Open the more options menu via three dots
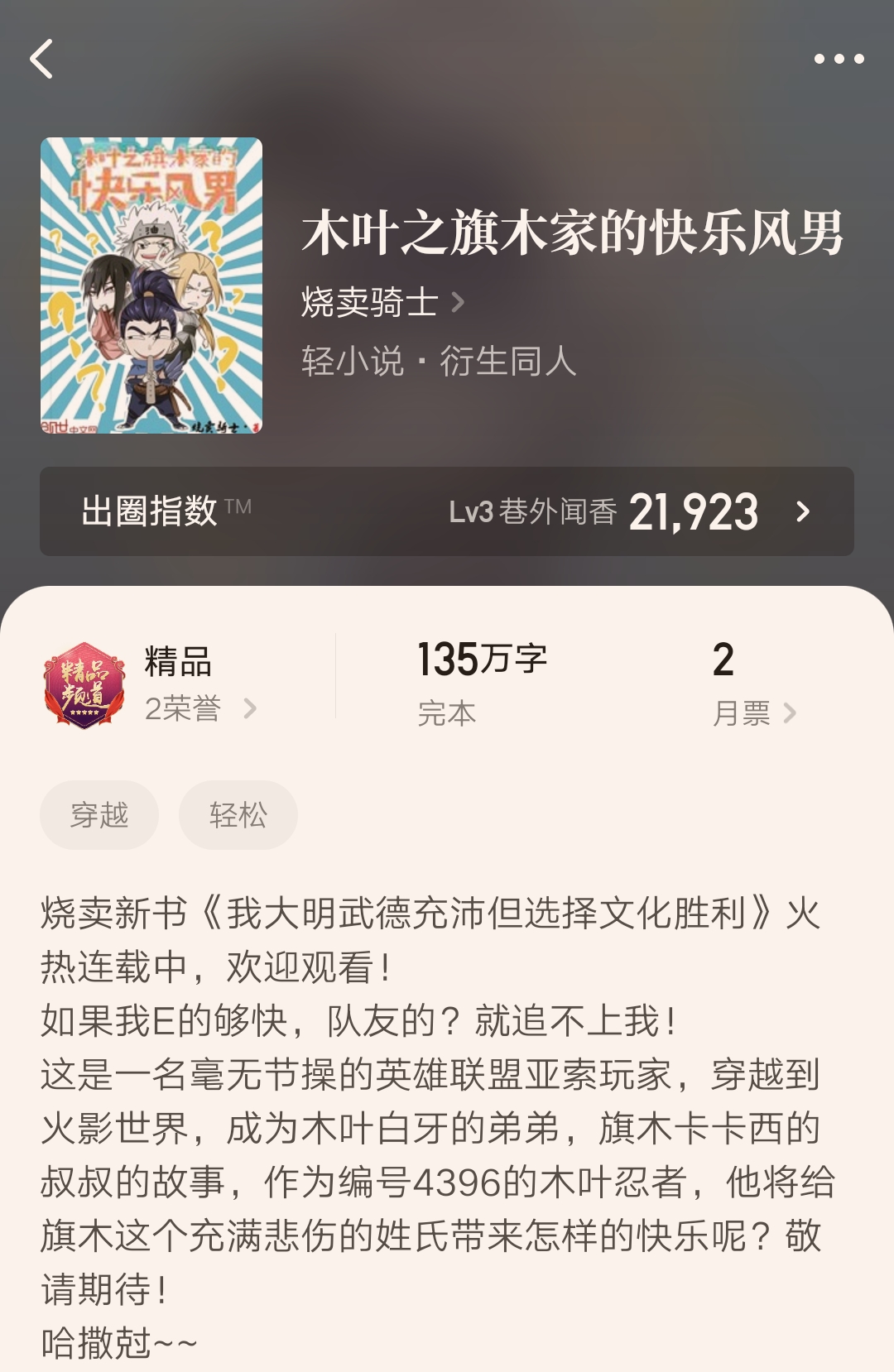 (839, 57)
